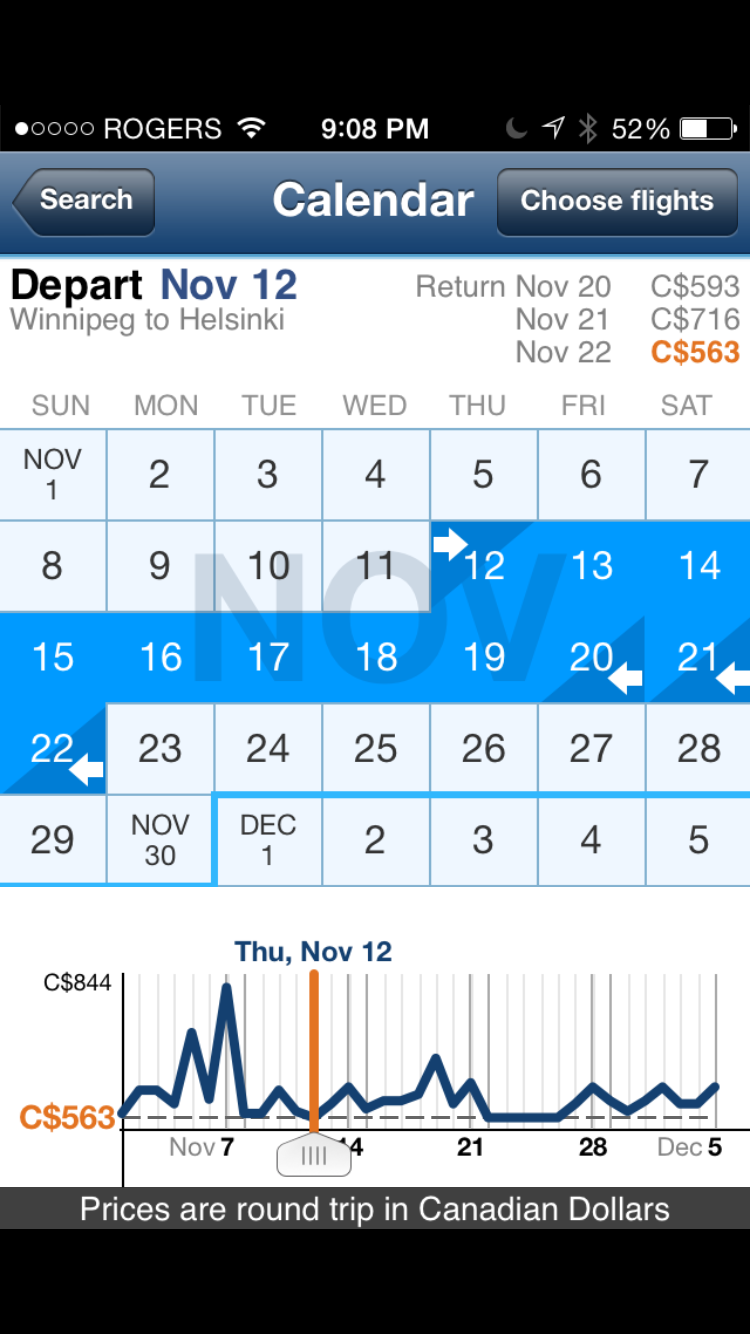Select November 30 date cell

[x=160, y=840]
